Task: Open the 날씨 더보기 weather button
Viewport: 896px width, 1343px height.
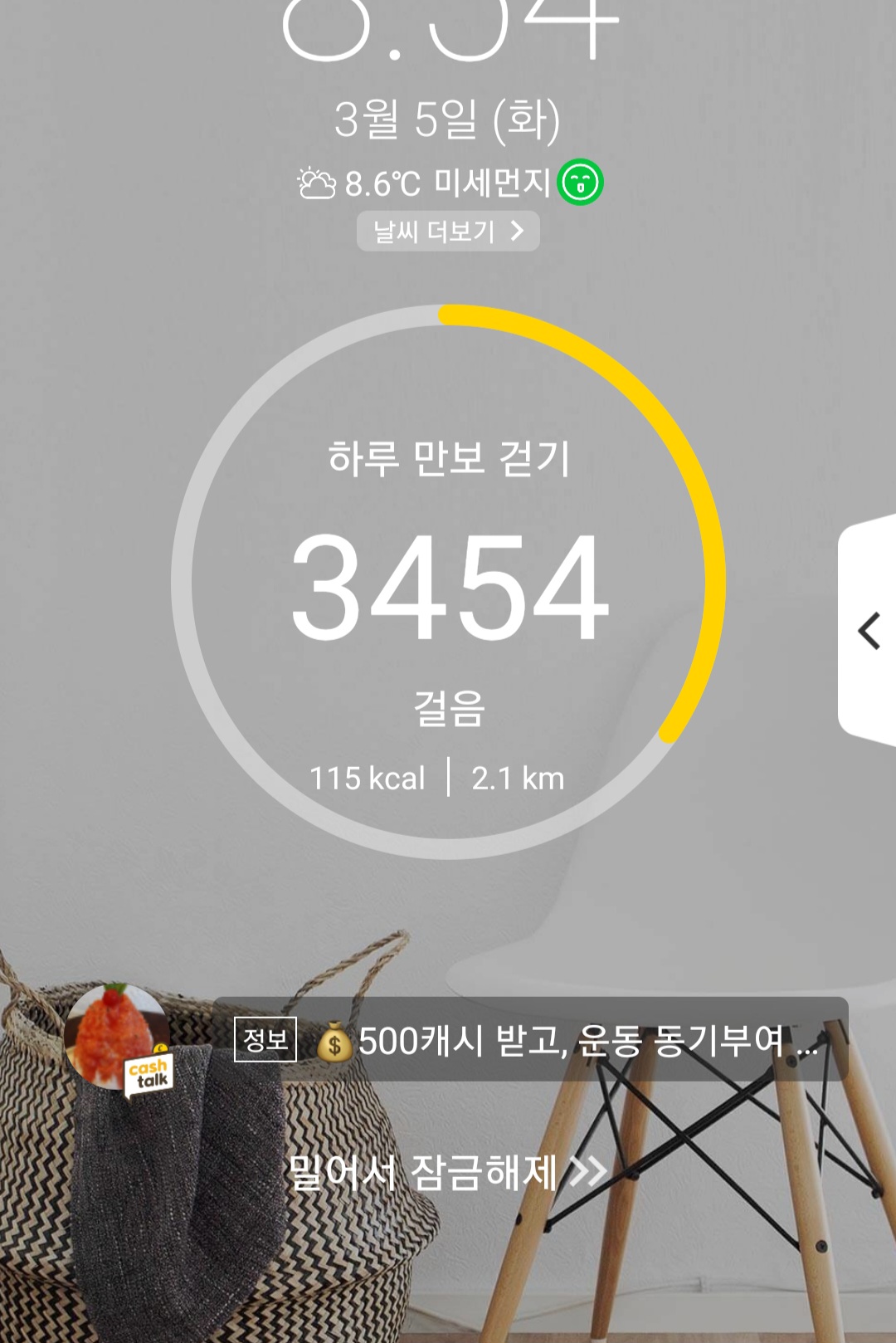Action: tap(448, 231)
